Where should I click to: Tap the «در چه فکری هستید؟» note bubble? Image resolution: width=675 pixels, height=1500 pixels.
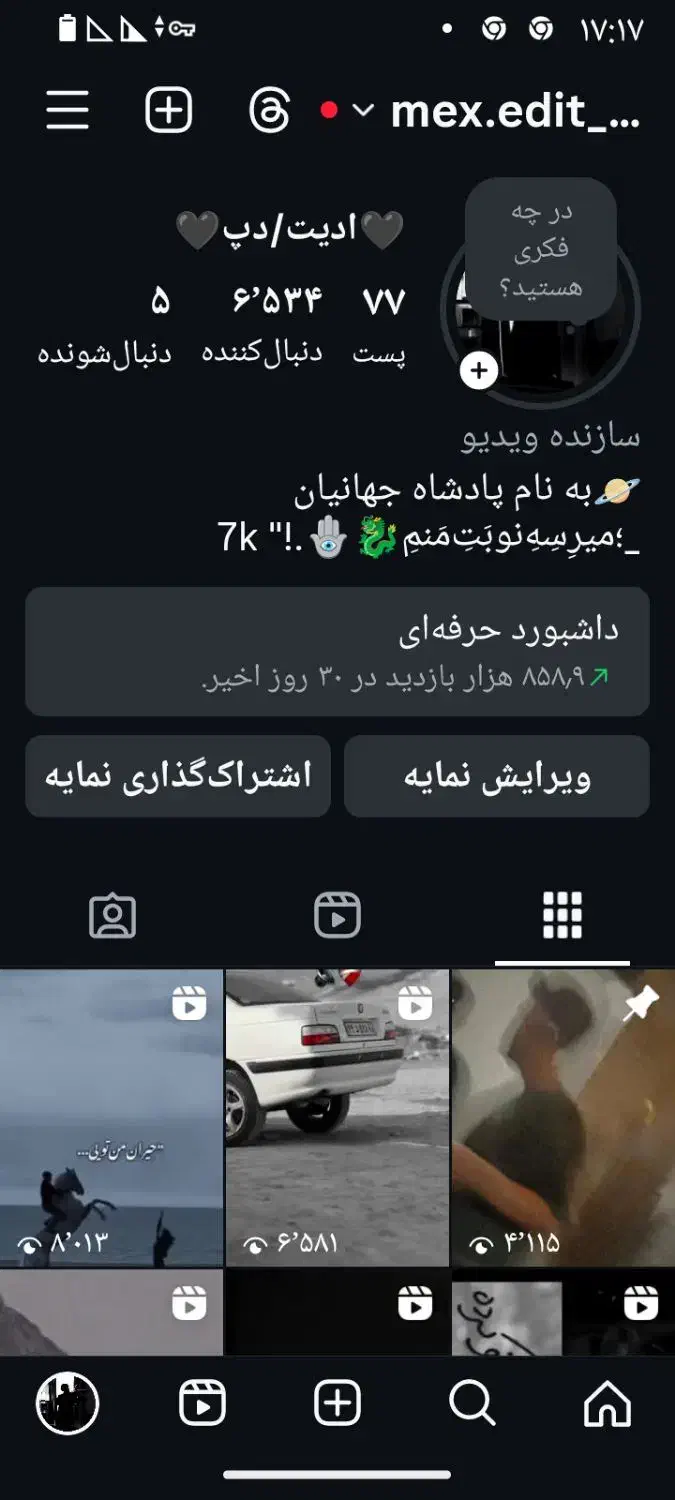[x=540, y=250]
